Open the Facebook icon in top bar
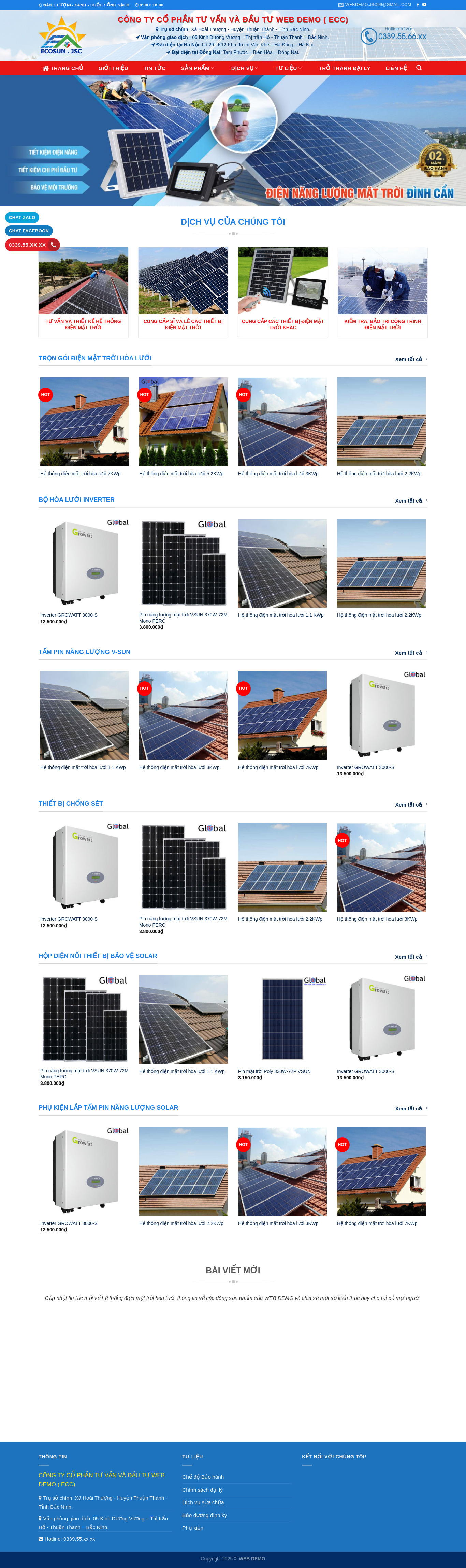 [x=417, y=5]
